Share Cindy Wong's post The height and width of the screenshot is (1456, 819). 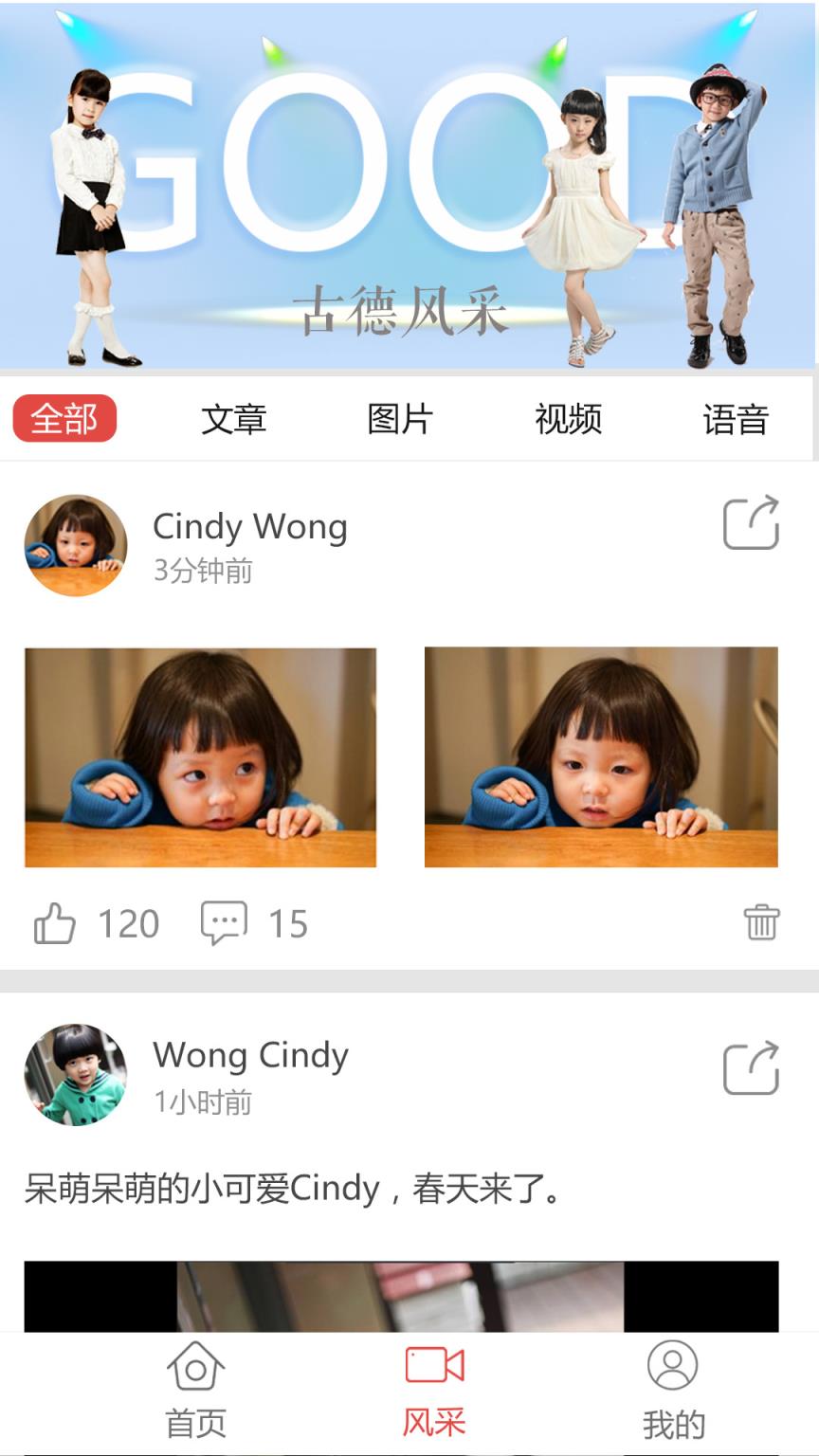tap(751, 522)
